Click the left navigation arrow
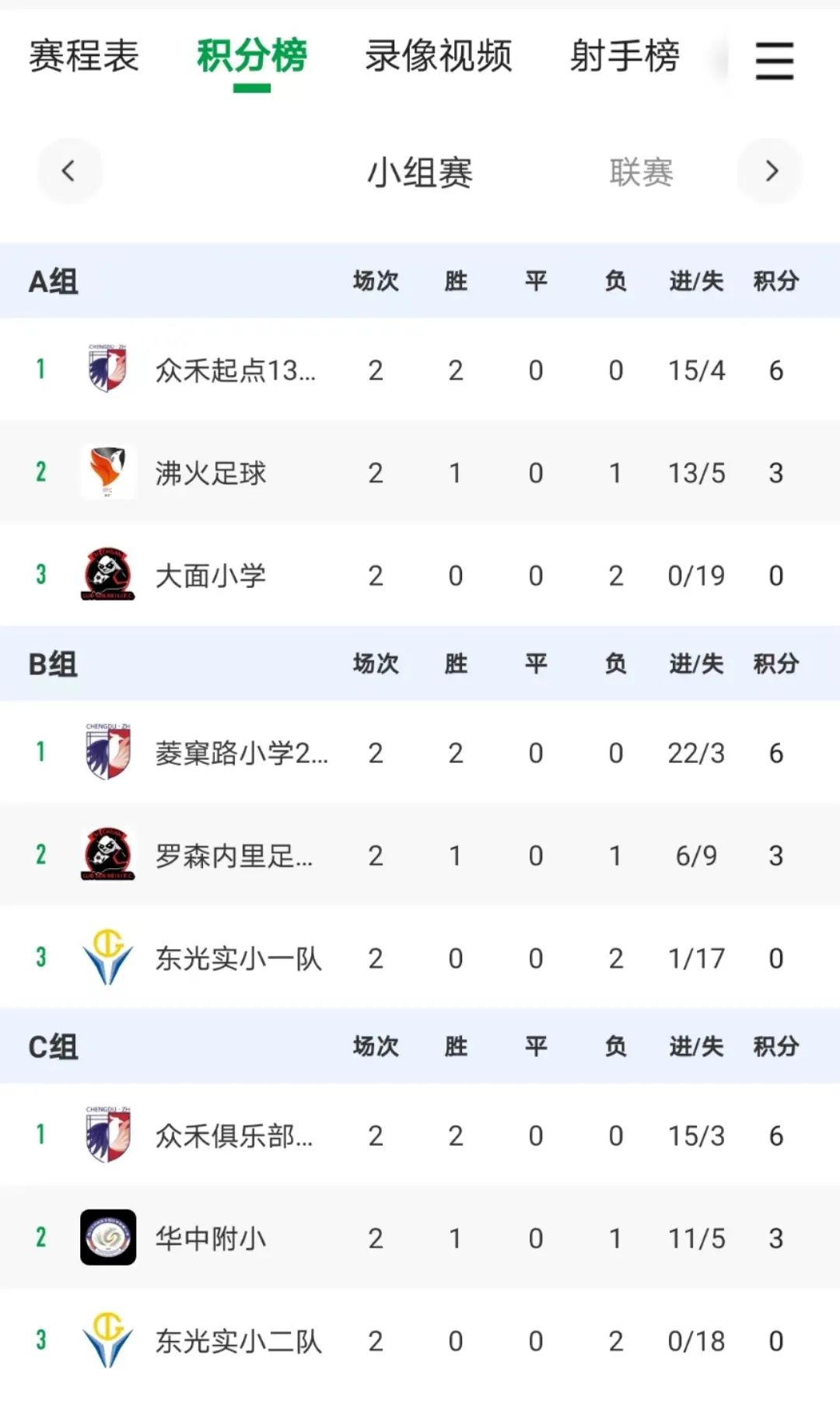The width and height of the screenshot is (840, 1418). (x=70, y=172)
